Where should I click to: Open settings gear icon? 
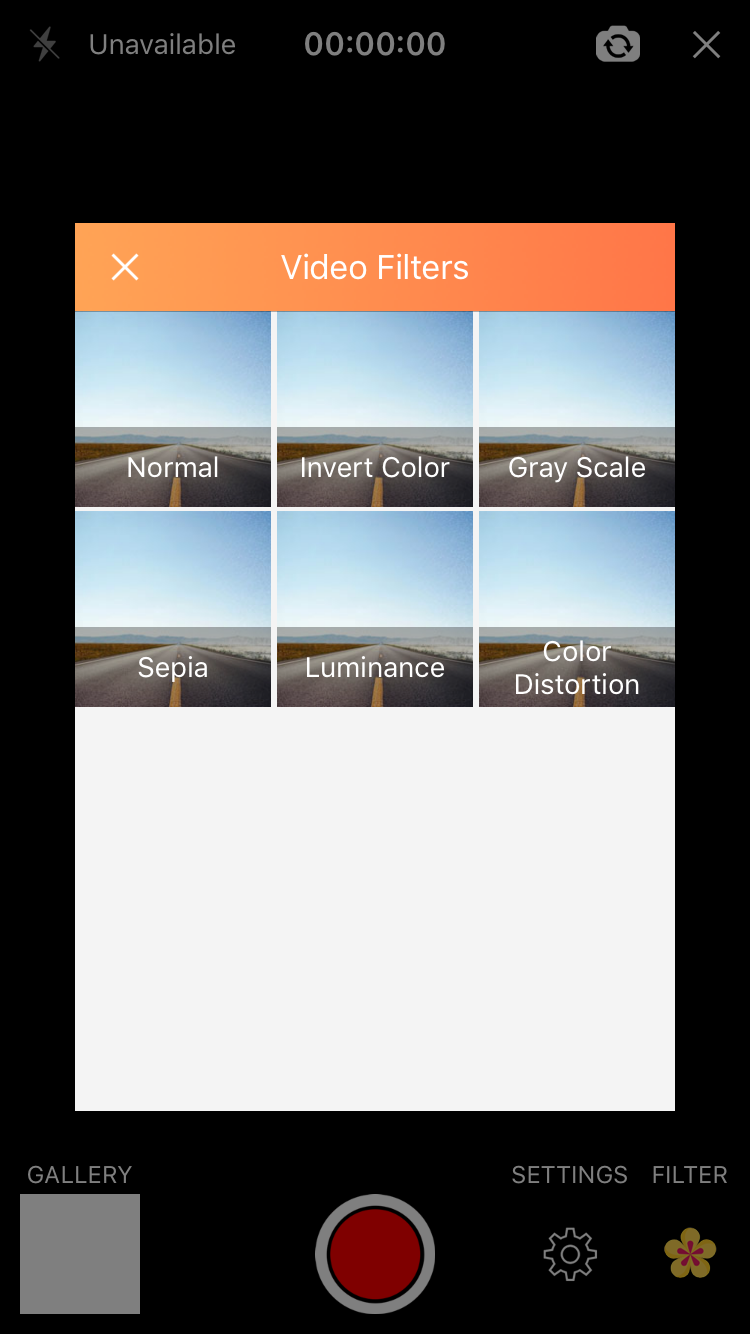570,1254
